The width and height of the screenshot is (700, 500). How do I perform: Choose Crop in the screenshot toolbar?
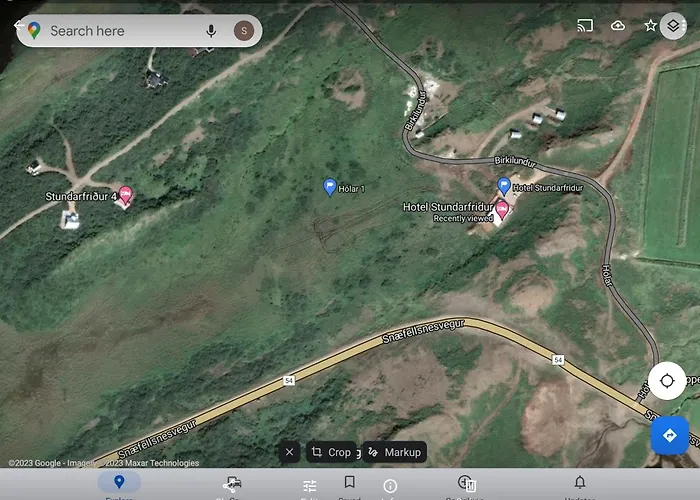[330, 452]
